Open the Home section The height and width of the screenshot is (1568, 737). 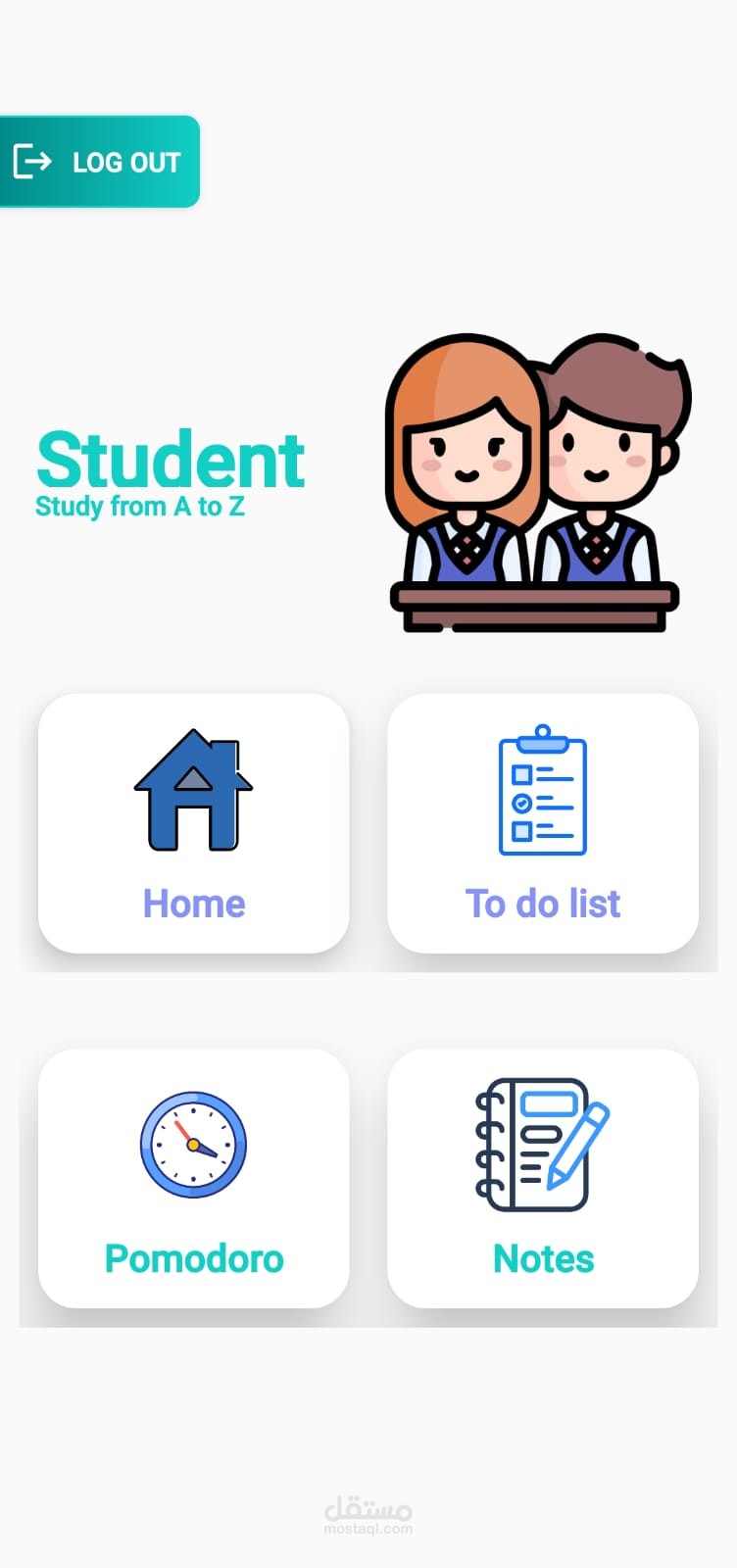click(192, 823)
